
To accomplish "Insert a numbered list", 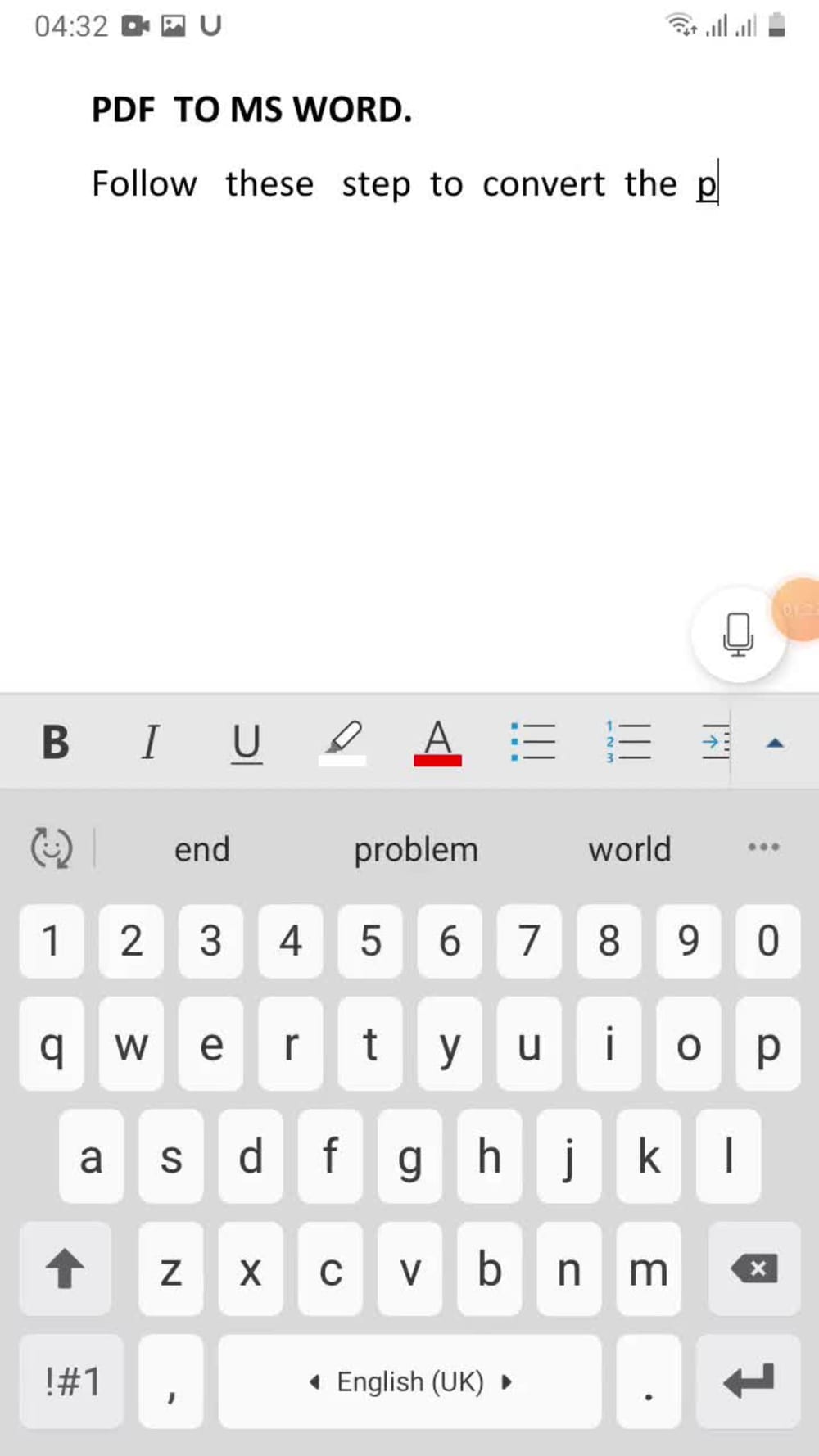I will [628, 743].
